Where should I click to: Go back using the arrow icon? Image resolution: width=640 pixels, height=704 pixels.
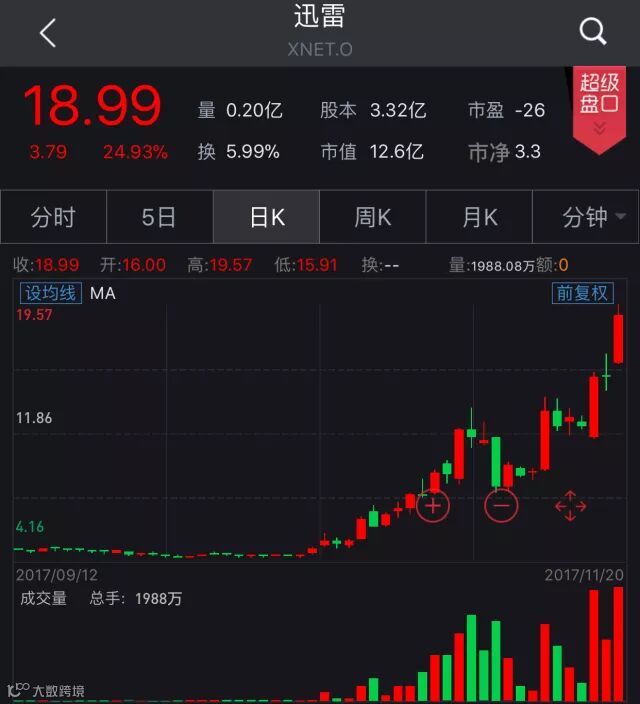pyautogui.click(x=48, y=32)
